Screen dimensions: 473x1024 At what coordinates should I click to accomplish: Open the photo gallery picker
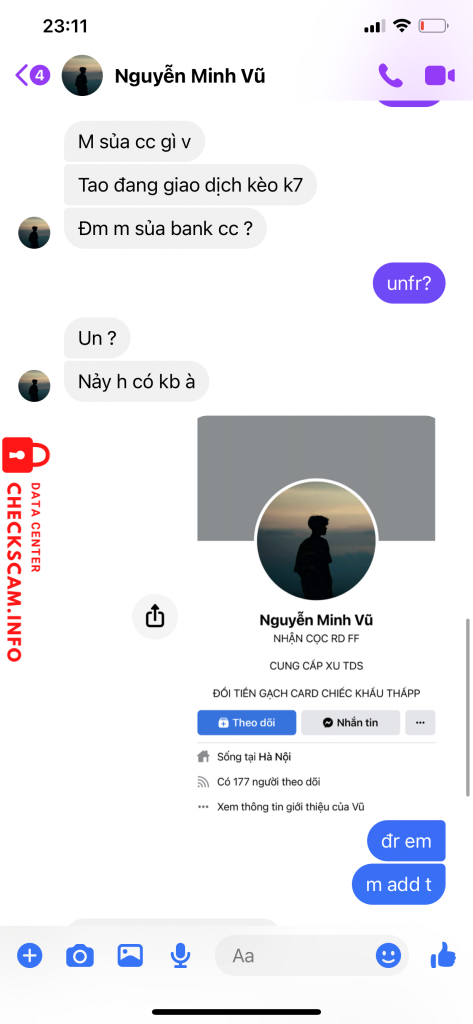(x=130, y=955)
